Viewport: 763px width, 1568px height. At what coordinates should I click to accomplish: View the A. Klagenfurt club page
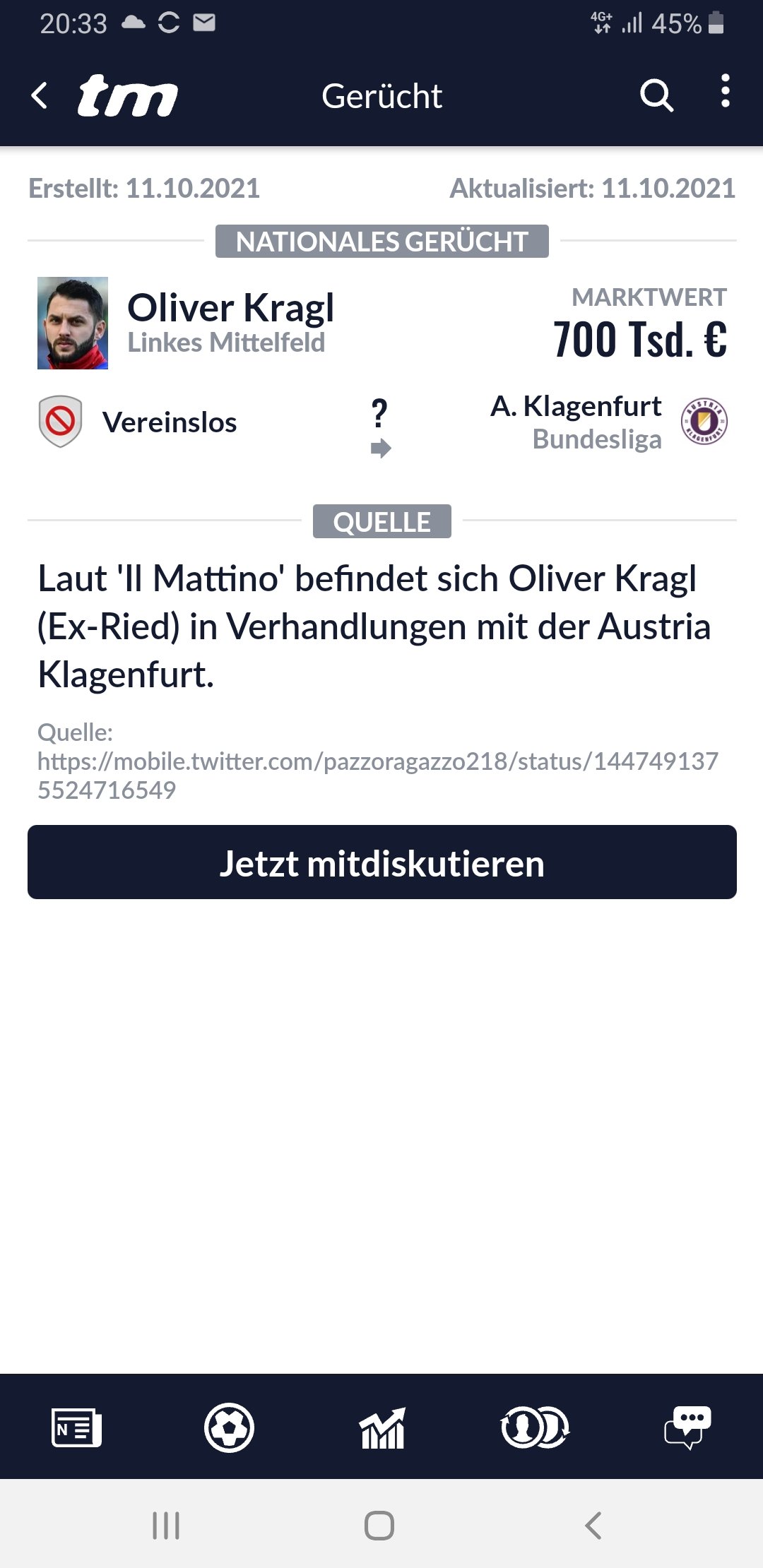576,407
